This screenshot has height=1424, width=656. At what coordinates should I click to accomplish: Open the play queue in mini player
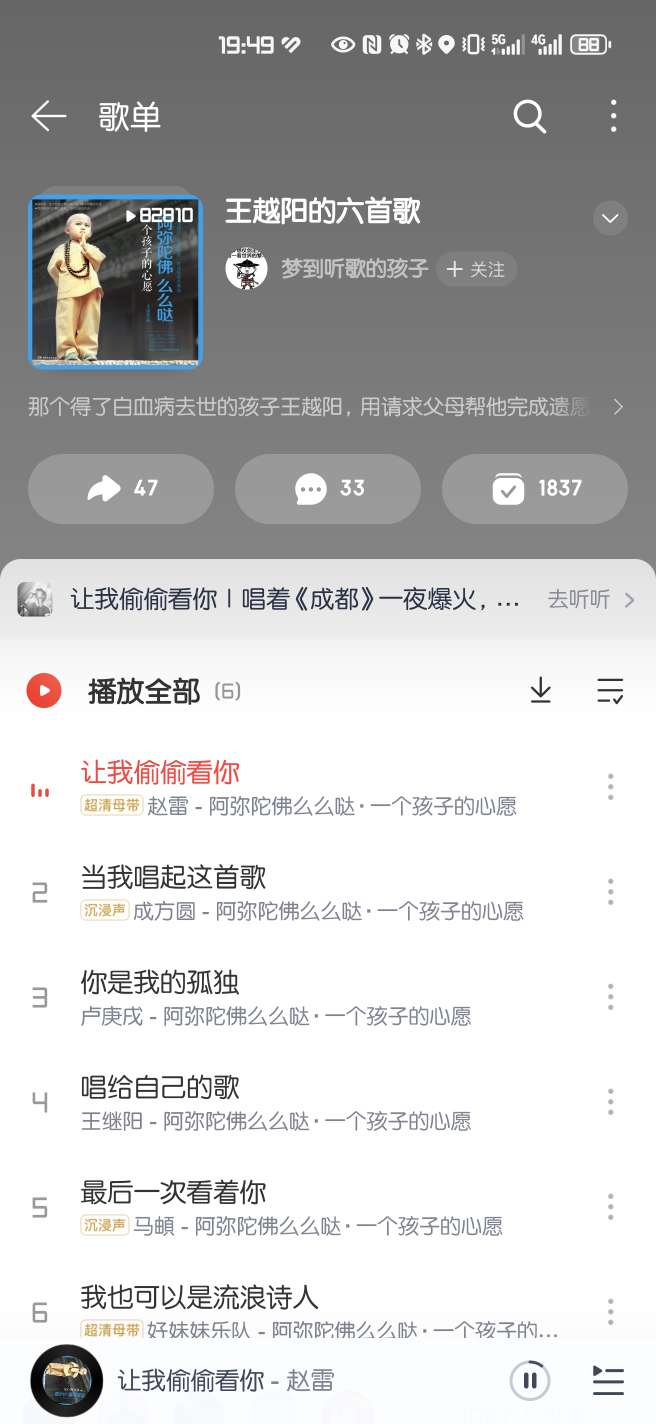coord(608,1381)
